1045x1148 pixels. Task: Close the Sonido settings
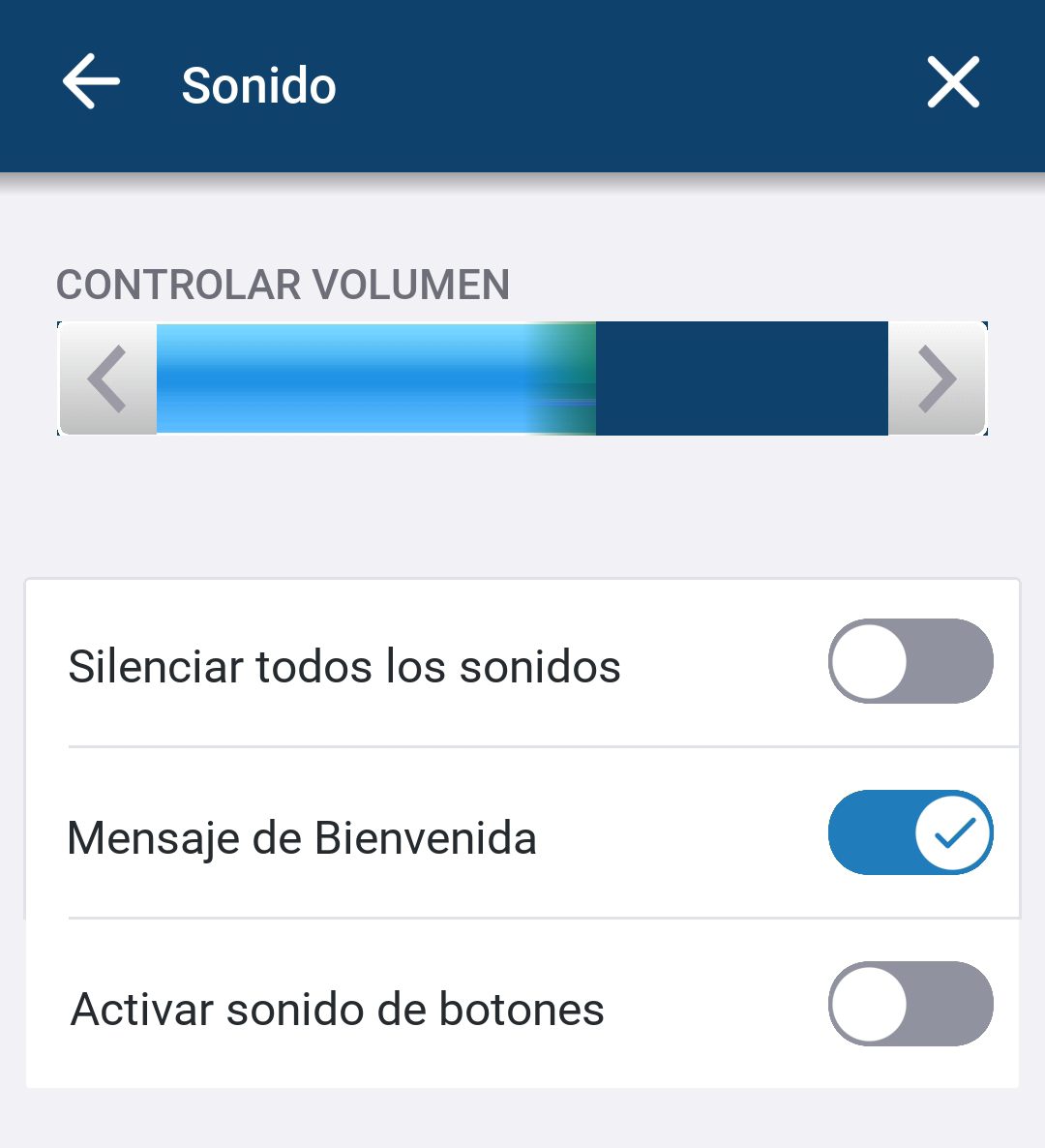click(953, 82)
